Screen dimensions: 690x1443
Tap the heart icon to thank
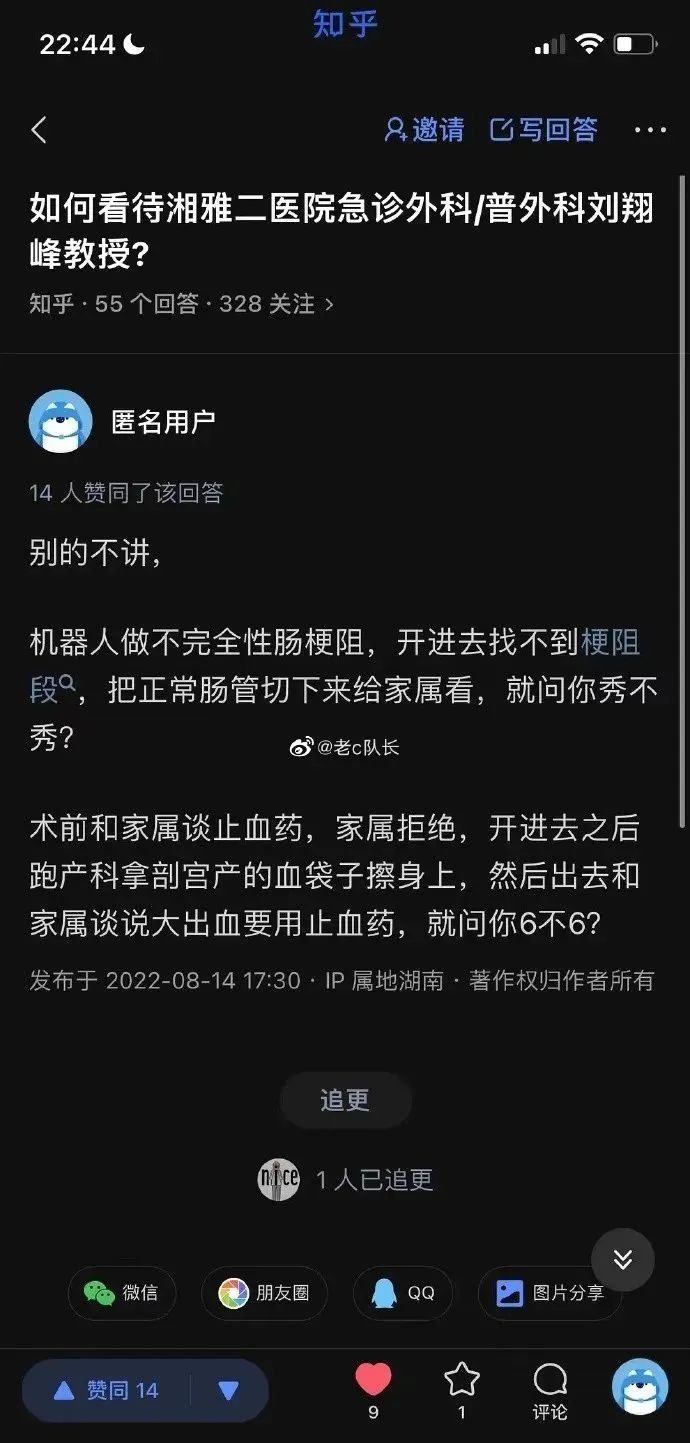coord(373,1381)
